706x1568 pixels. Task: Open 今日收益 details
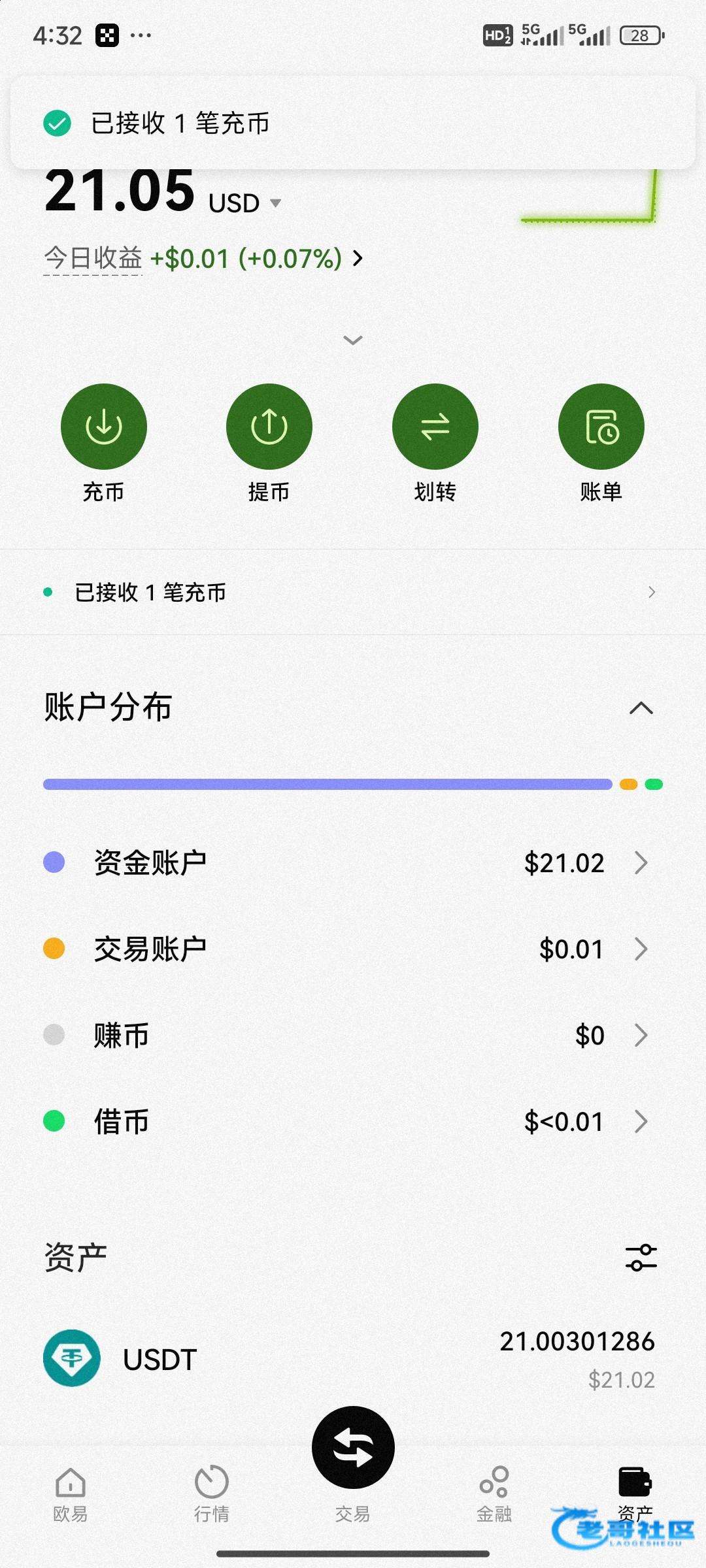click(203, 259)
